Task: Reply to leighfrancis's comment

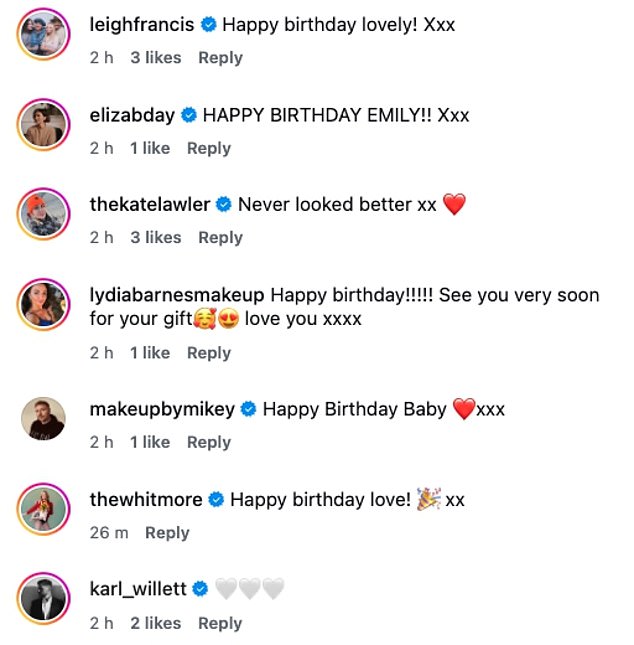Action: pos(220,58)
